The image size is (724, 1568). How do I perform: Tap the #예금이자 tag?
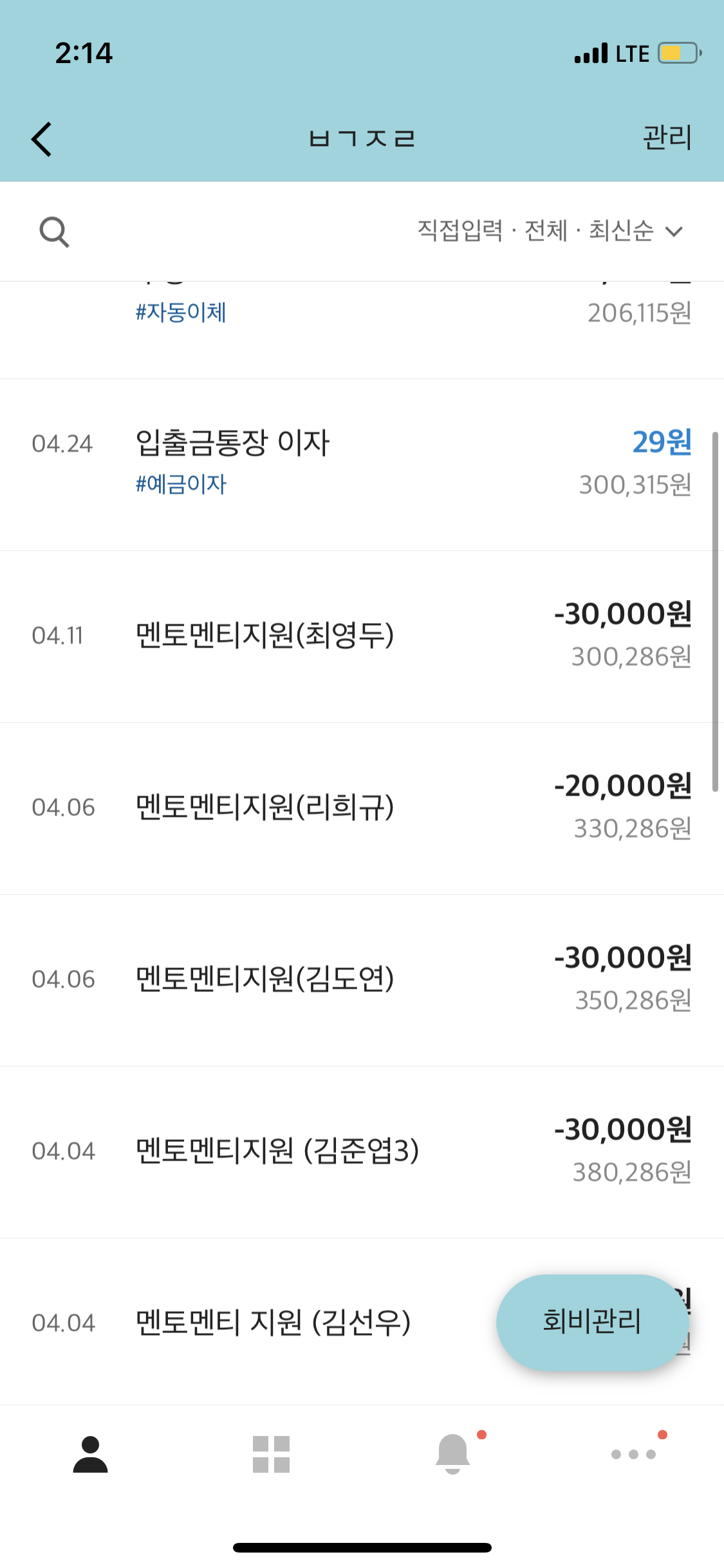pyautogui.click(x=181, y=484)
